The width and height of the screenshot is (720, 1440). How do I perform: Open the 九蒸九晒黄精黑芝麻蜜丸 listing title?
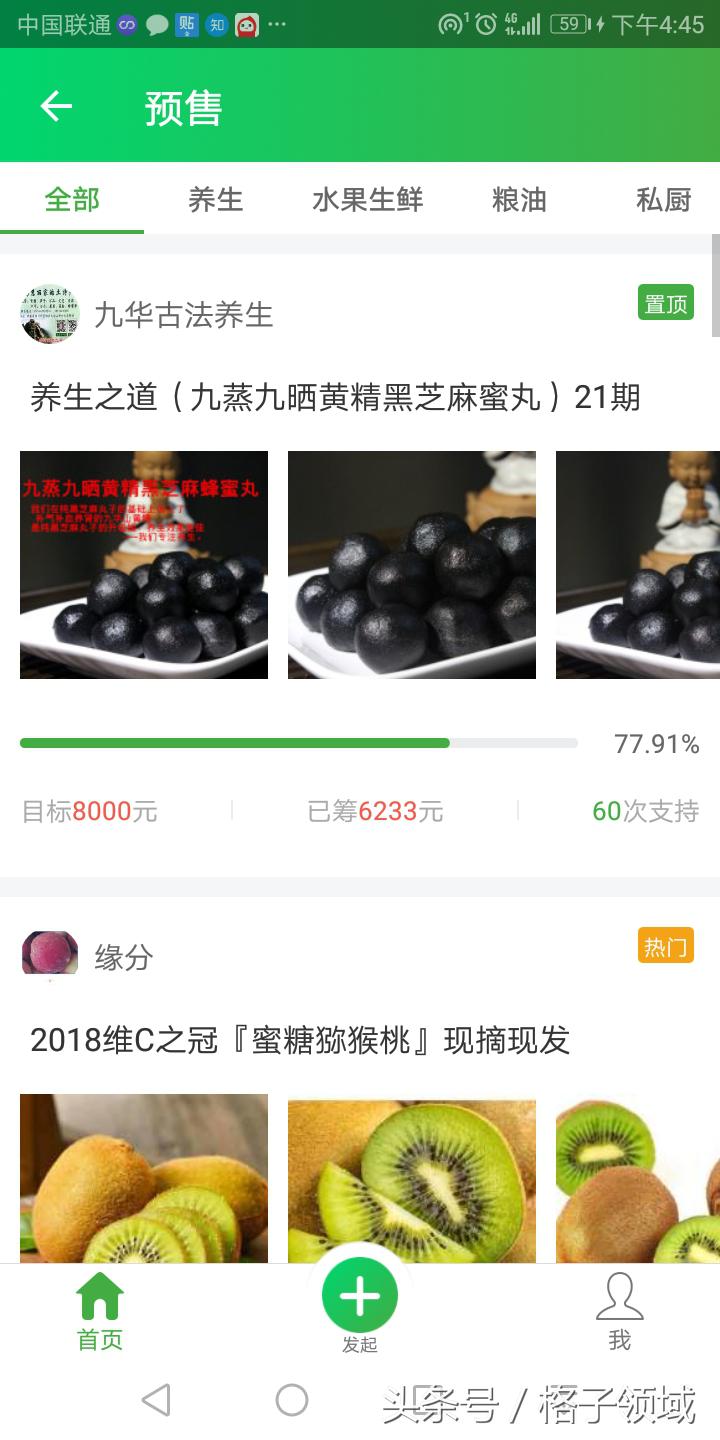point(335,398)
